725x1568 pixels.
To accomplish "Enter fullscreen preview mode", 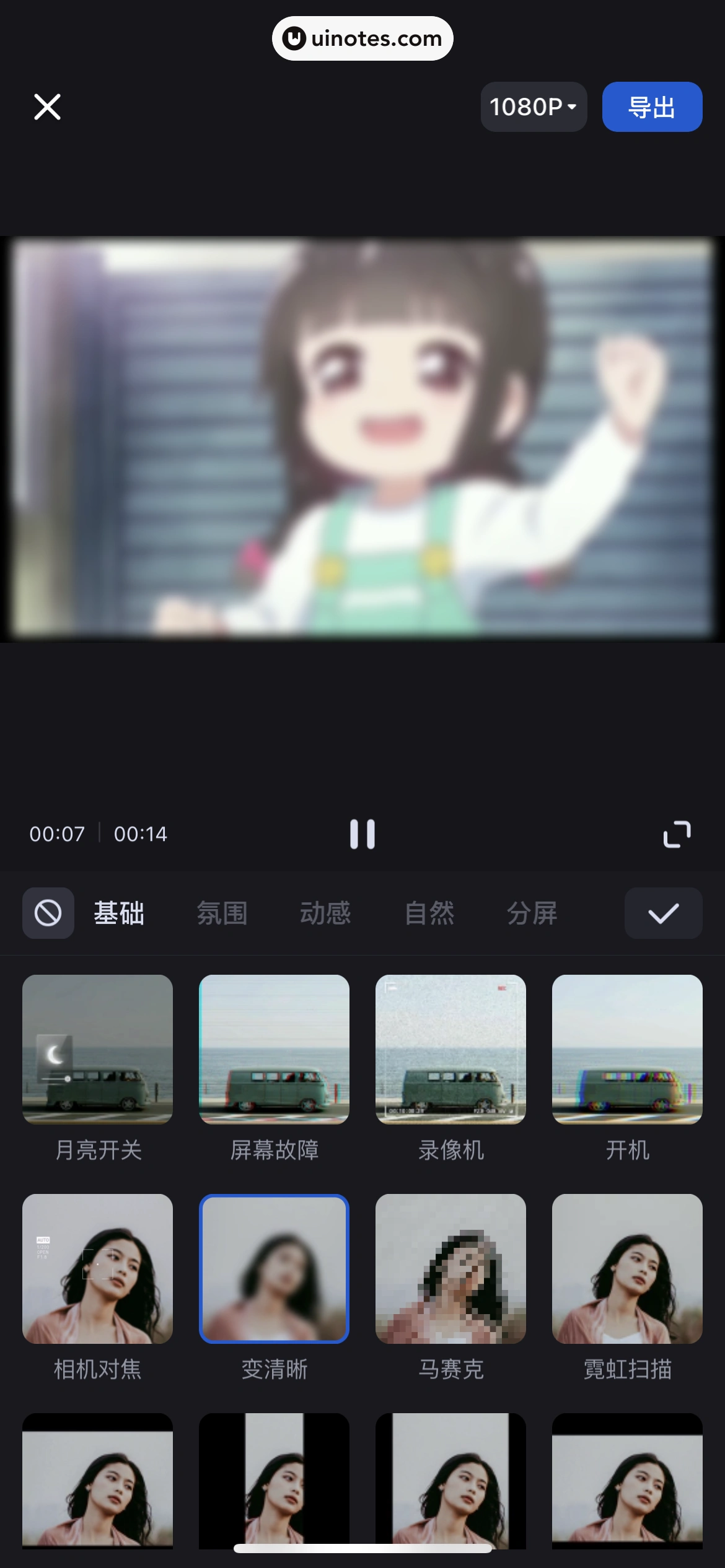I will (677, 834).
